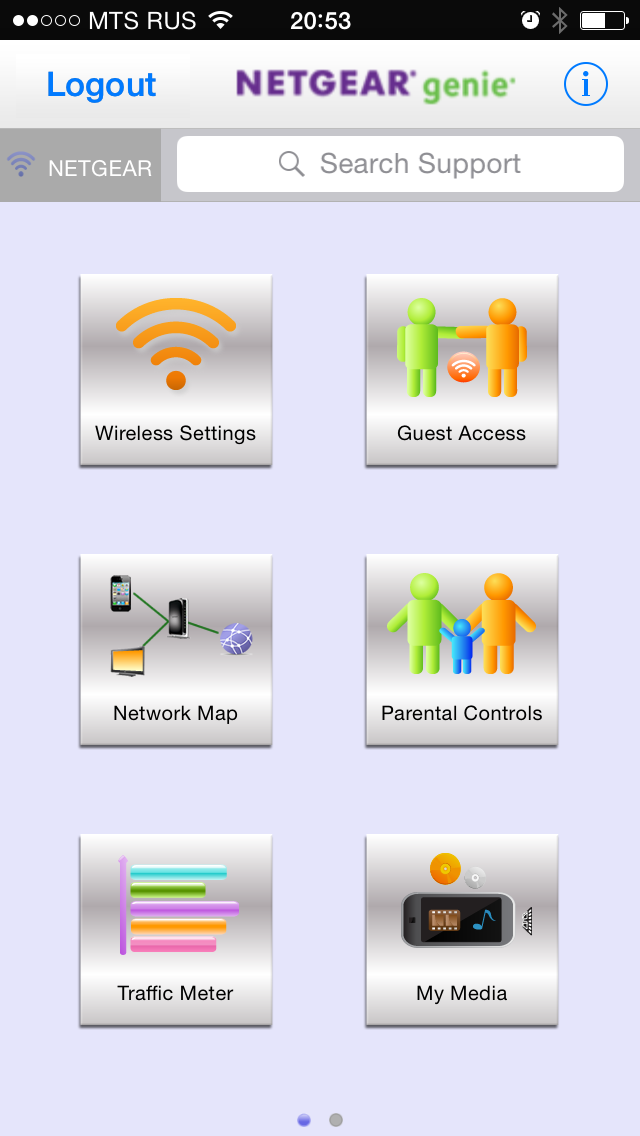
Task: View the Network Map
Action: point(176,650)
